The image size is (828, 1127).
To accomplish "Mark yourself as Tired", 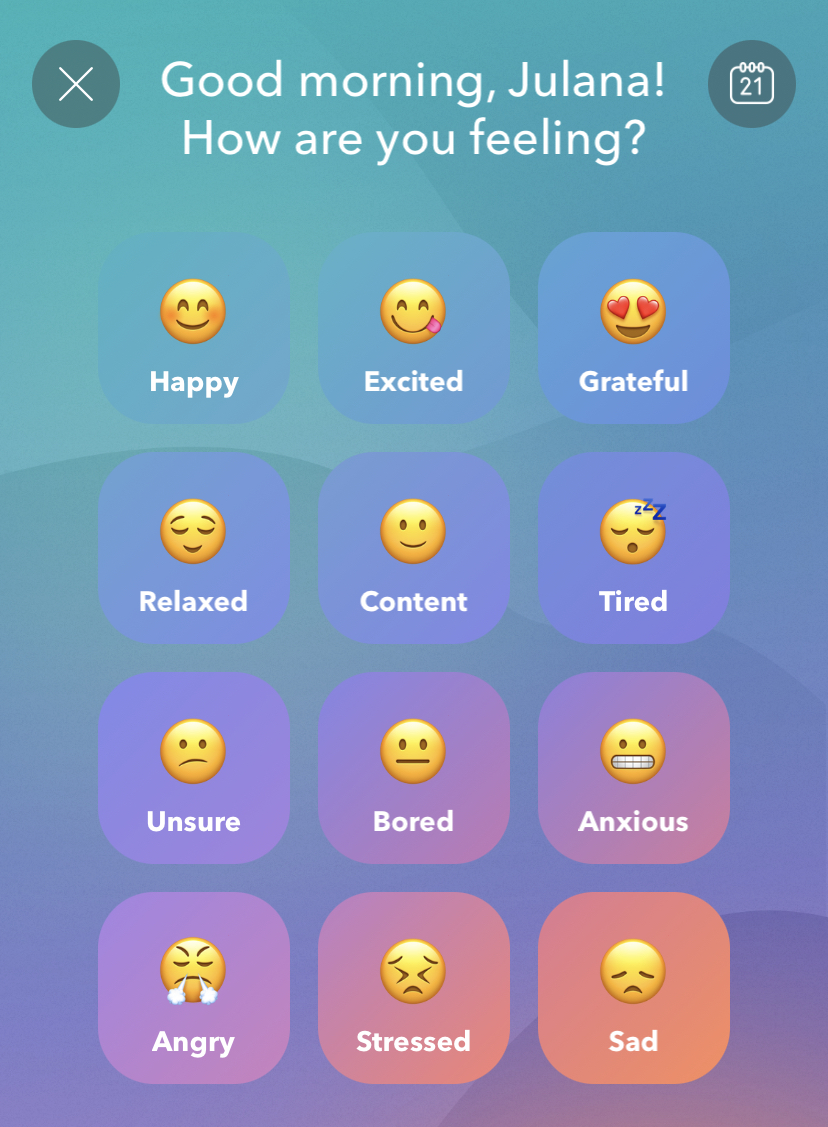I will tap(634, 548).
